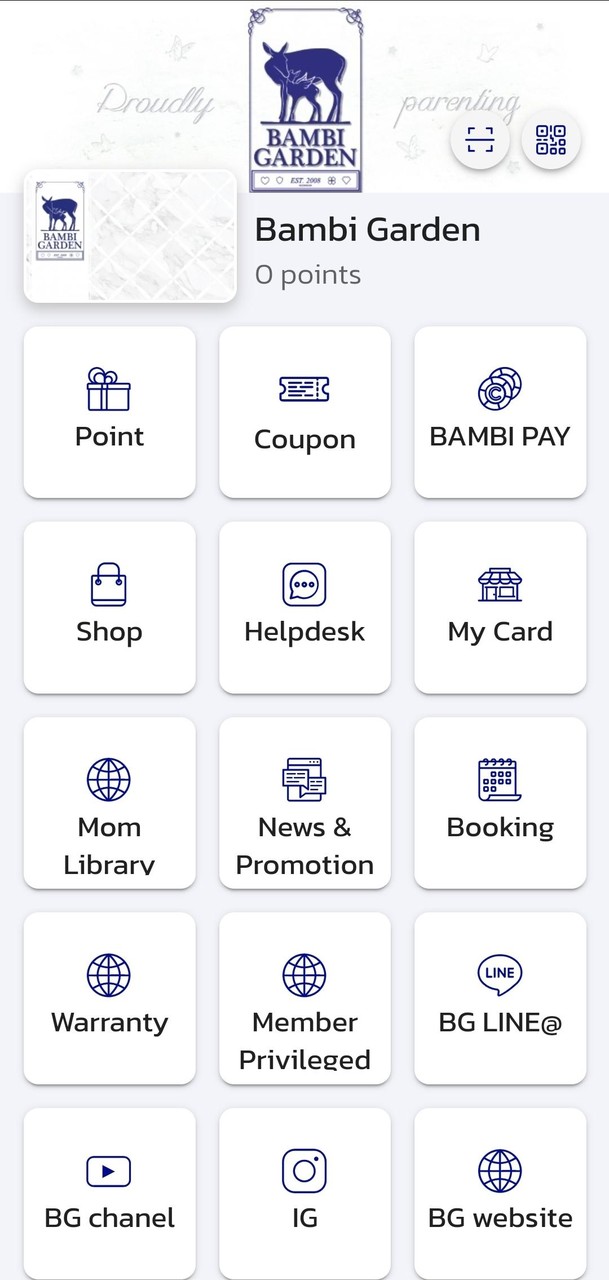
Task: Open the scan icon in header
Action: coord(480,140)
